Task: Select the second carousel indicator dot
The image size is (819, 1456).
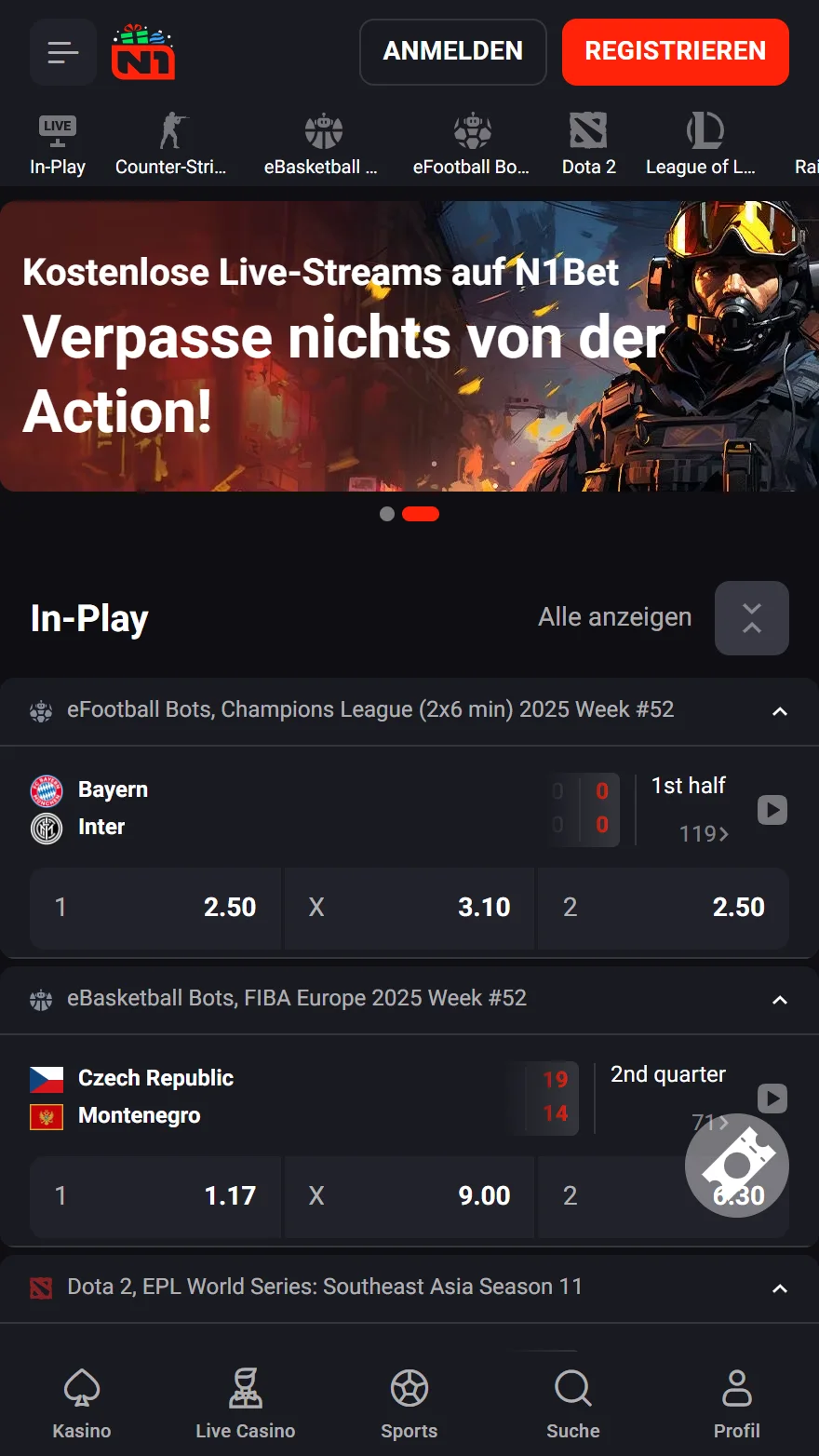Action: coord(421,514)
